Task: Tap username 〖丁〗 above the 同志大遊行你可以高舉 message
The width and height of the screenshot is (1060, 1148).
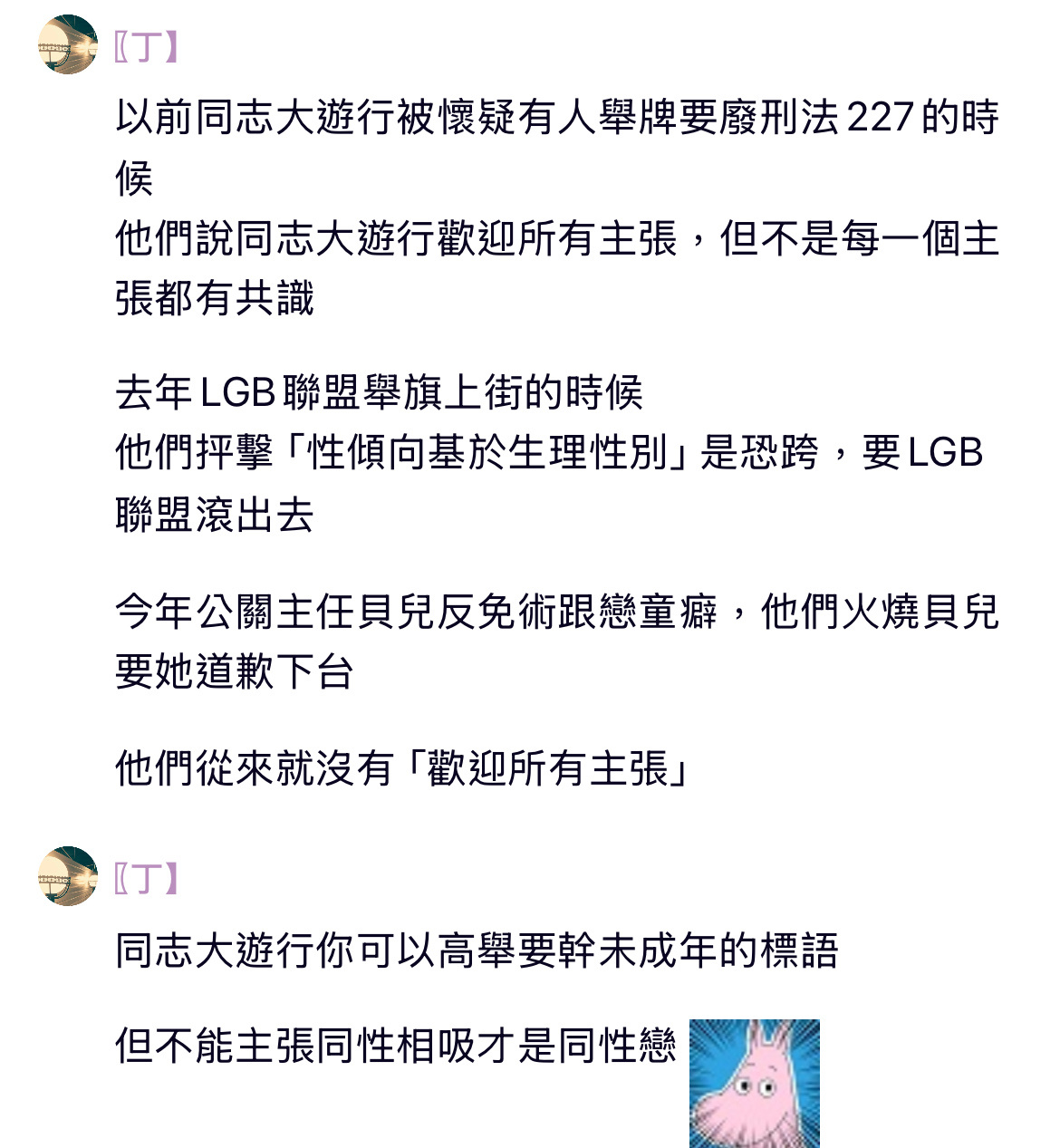Action: click(146, 877)
